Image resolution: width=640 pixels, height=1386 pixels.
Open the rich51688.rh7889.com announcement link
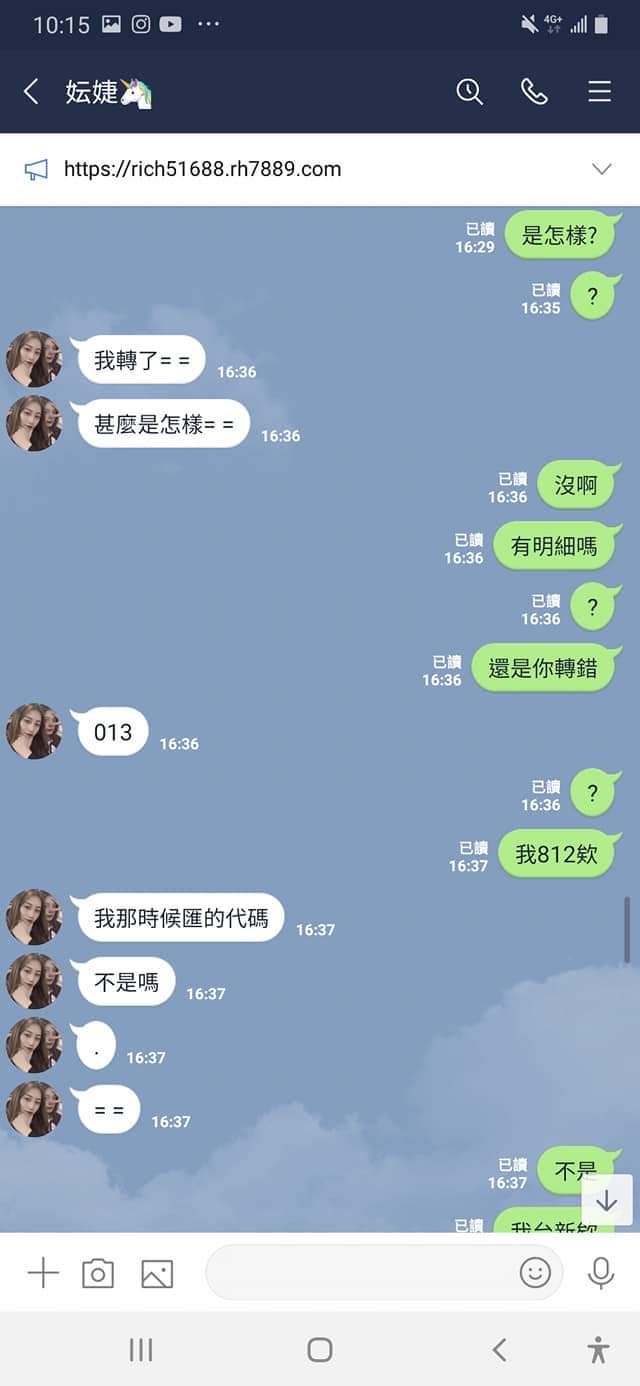pyautogui.click(x=202, y=169)
